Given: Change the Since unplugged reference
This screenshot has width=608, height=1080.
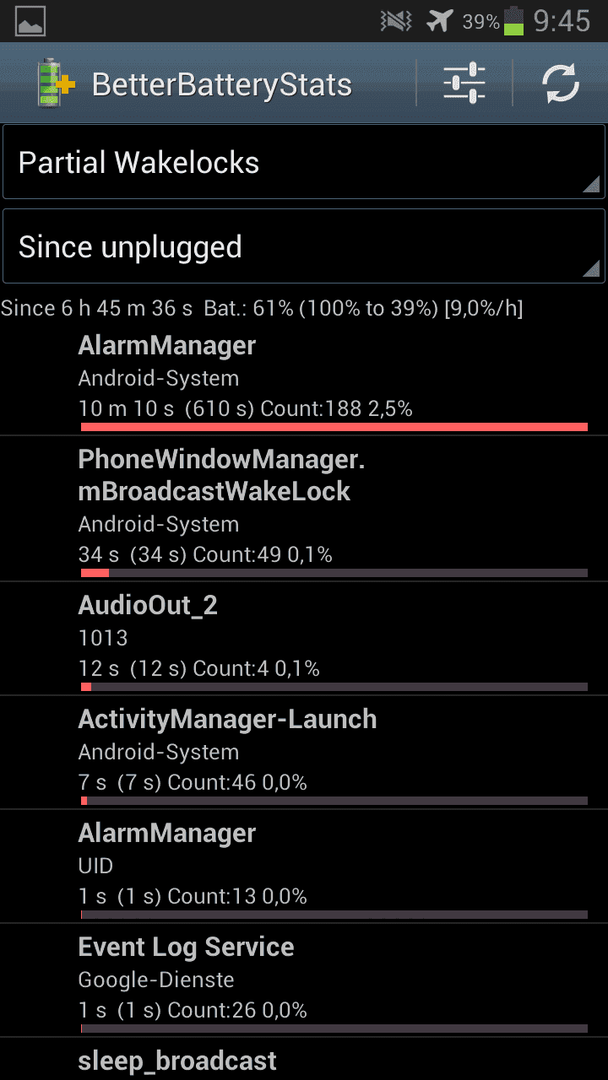Looking at the screenshot, I should pyautogui.click(x=304, y=247).
